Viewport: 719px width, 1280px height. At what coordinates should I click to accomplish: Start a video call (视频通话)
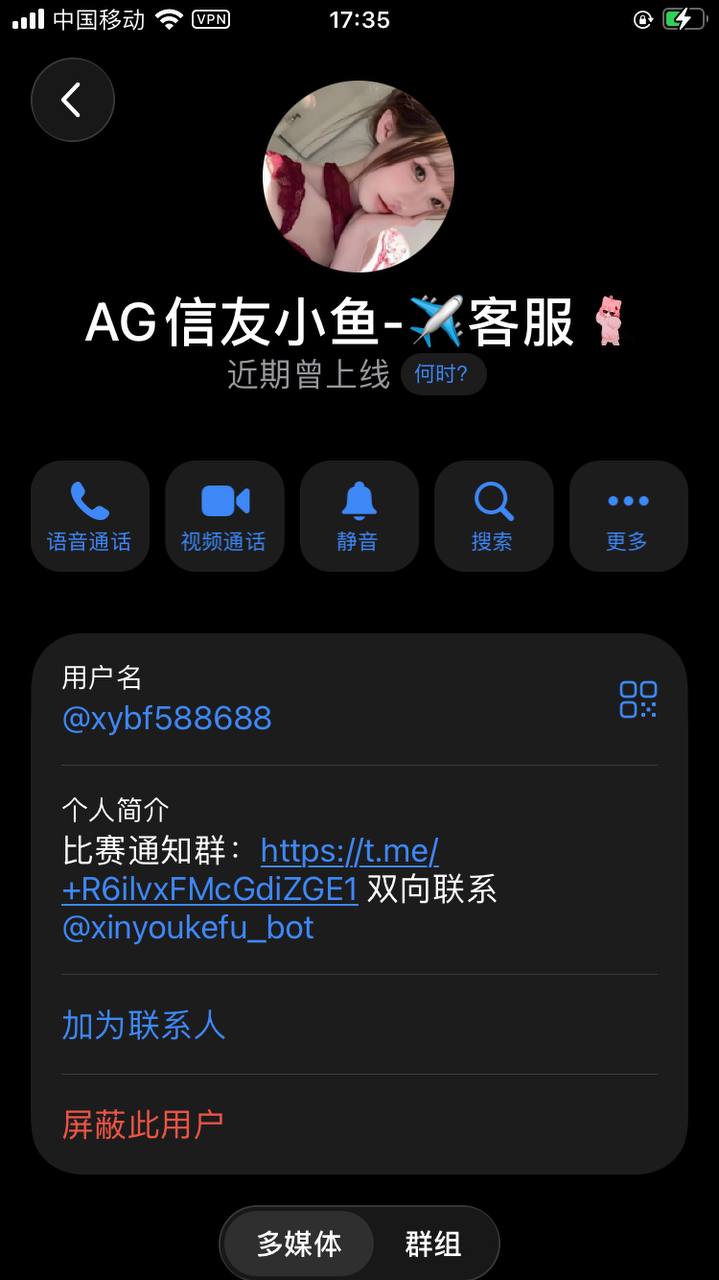224,516
